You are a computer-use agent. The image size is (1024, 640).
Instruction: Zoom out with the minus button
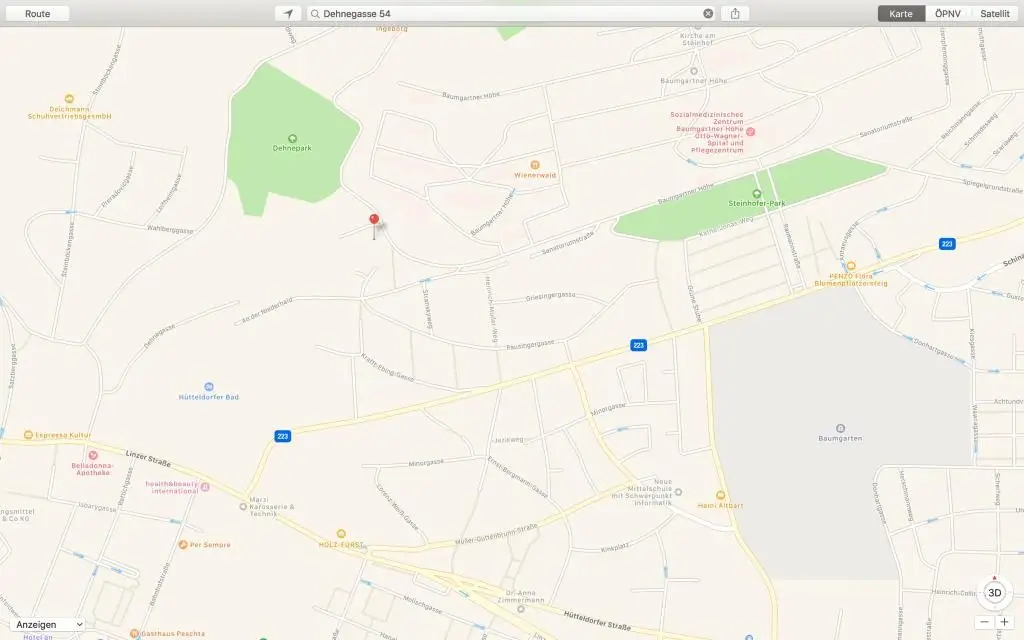coord(984,622)
